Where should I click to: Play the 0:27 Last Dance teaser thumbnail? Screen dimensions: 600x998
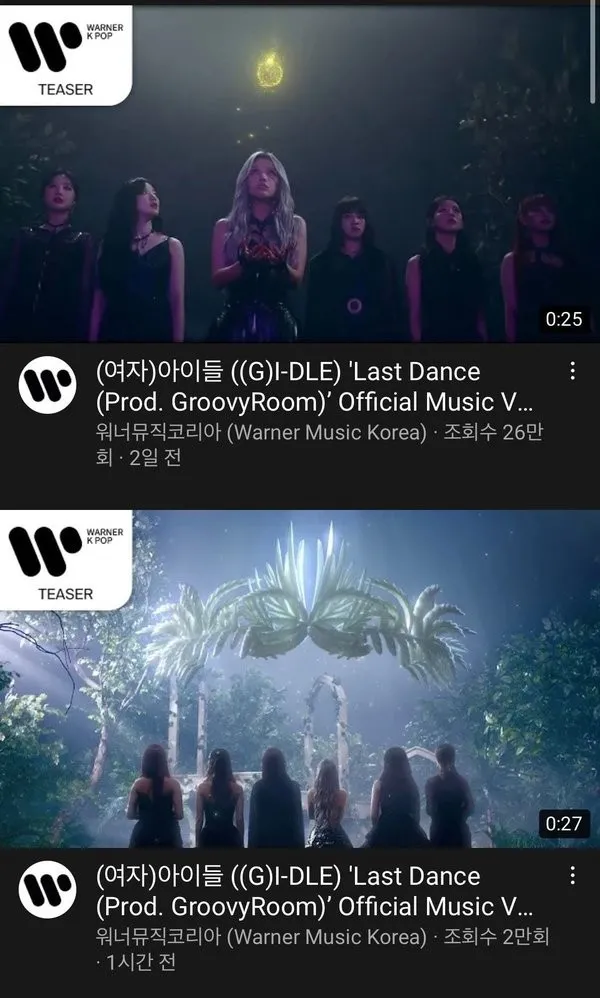[300, 680]
